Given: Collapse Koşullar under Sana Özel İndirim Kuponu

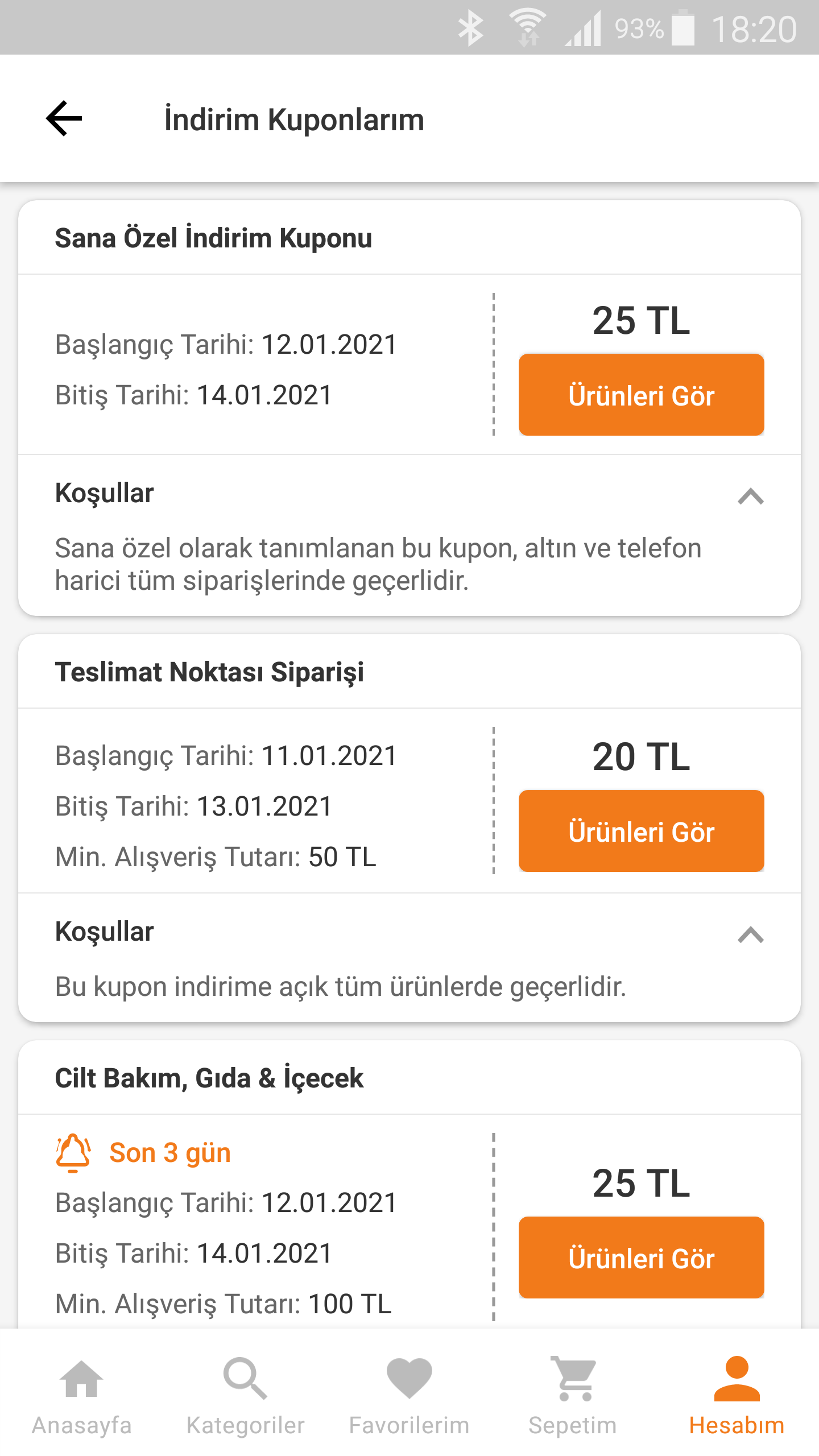Looking at the screenshot, I should [x=750, y=496].
